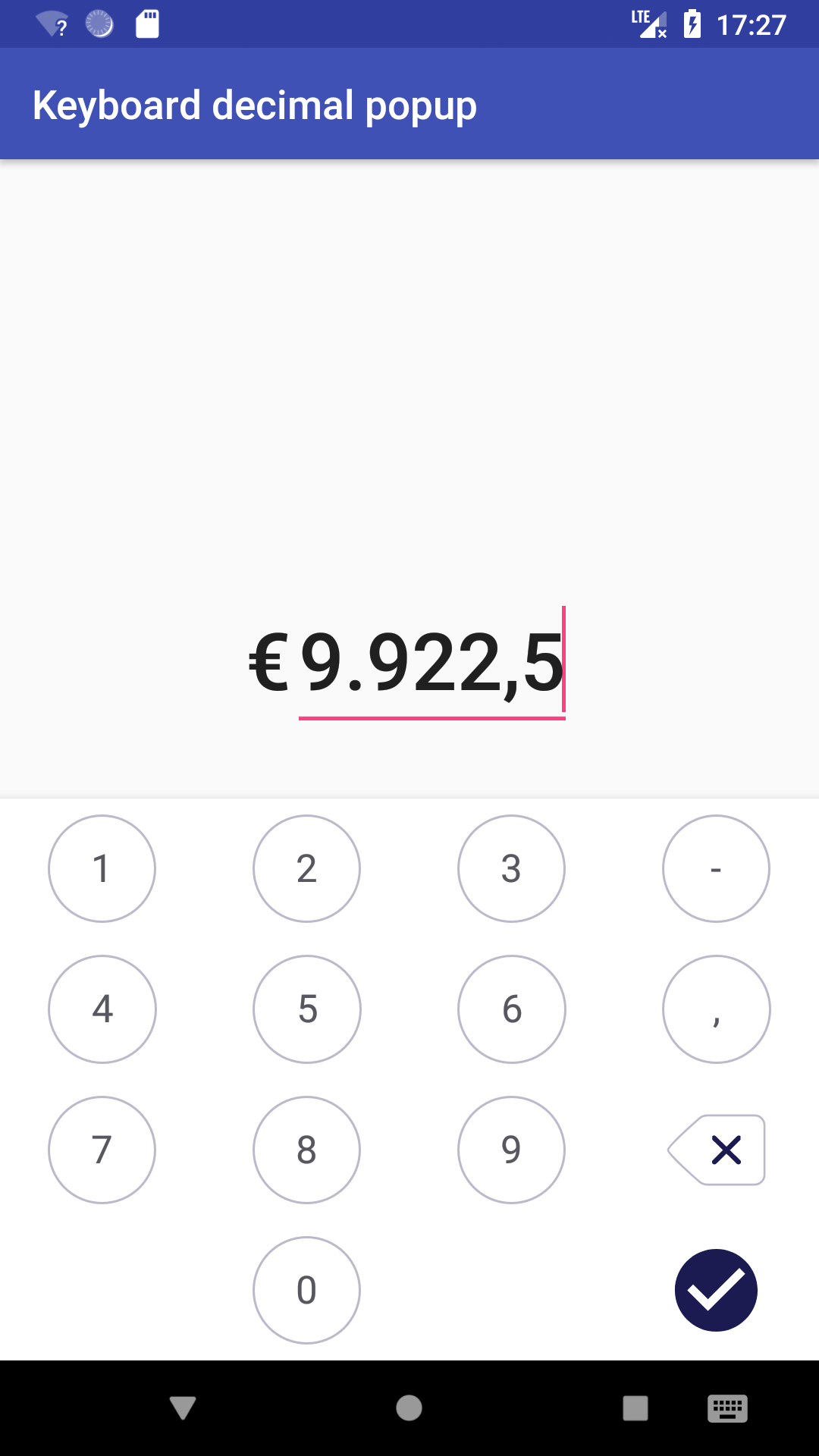Insert the decimal comma
The height and width of the screenshot is (1456, 819).
coord(716,1009)
